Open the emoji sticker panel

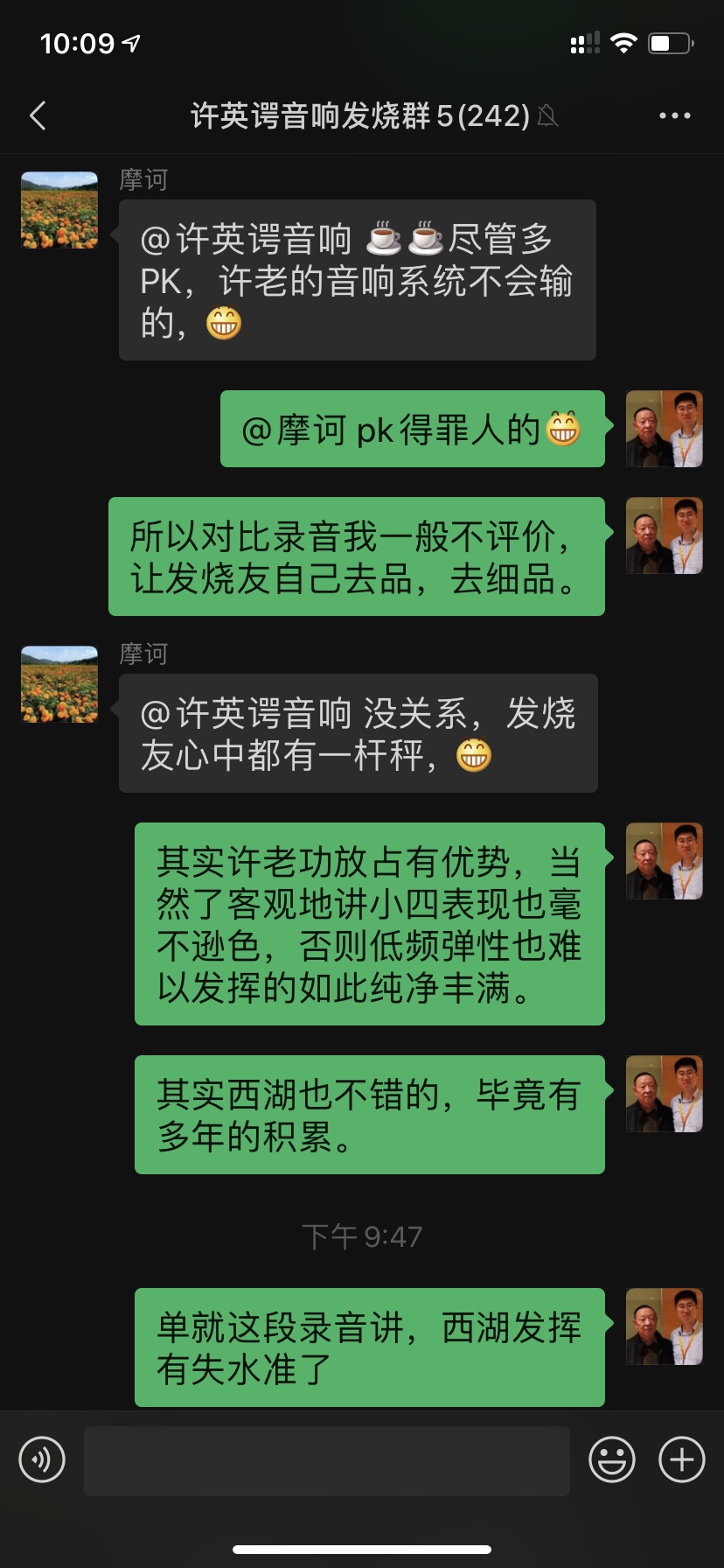click(612, 1459)
